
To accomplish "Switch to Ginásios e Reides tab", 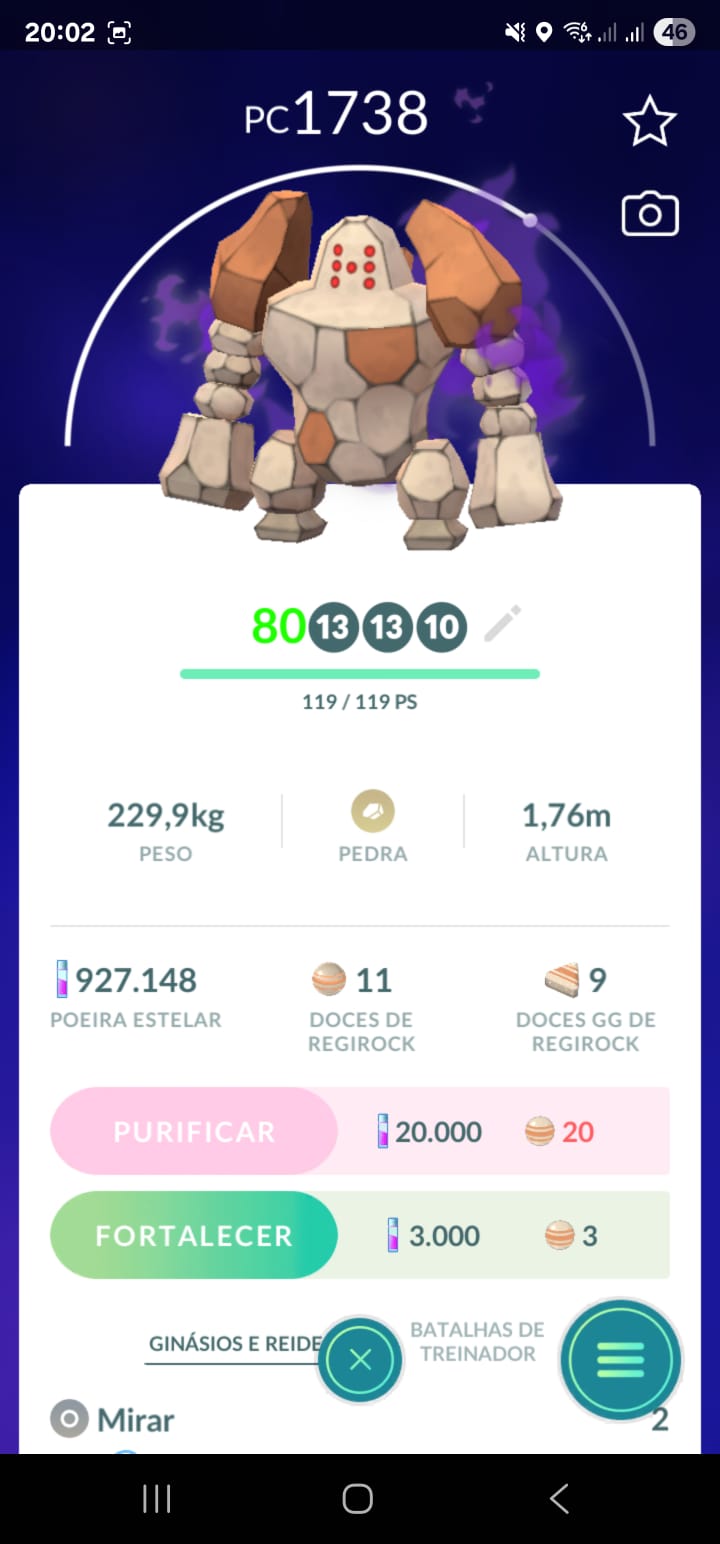I will tap(235, 1343).
